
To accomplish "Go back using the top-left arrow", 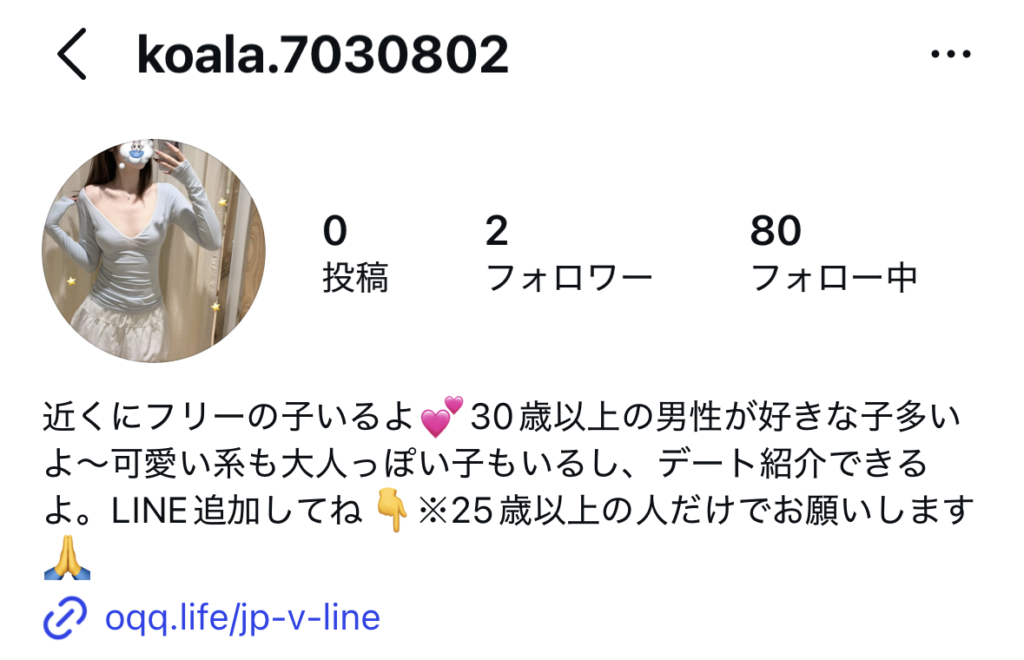I will pos(72,55).
